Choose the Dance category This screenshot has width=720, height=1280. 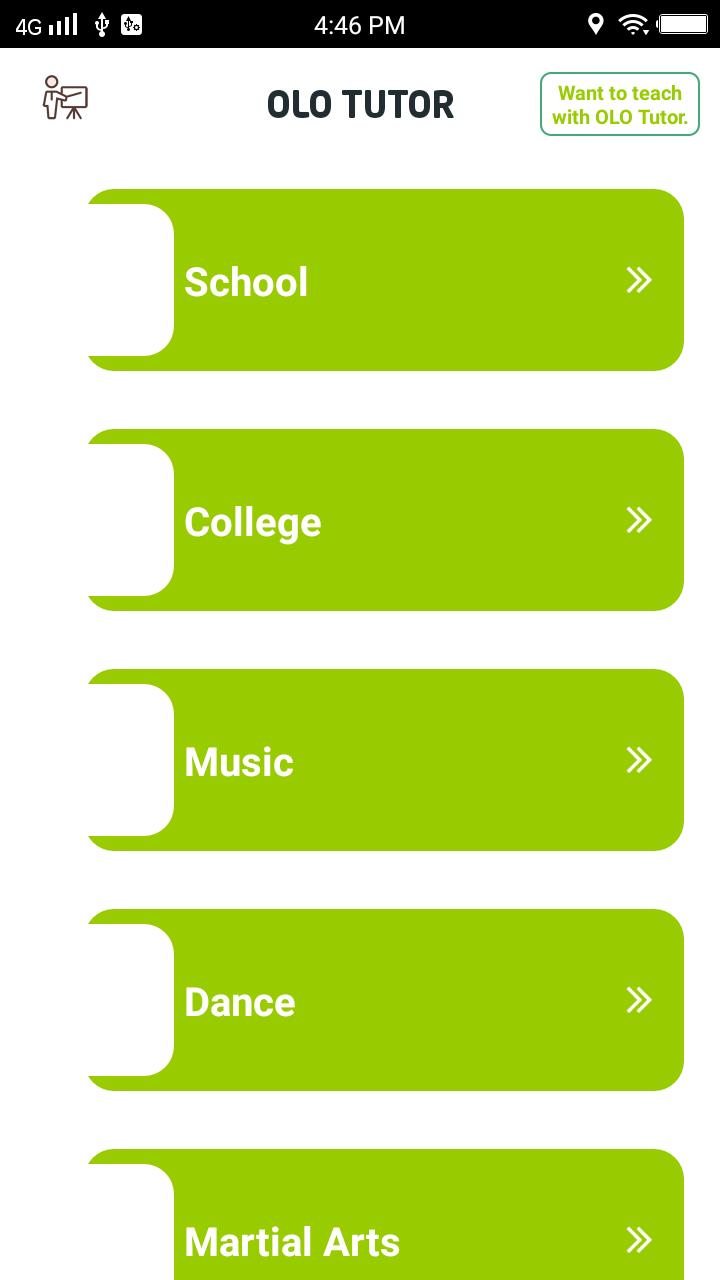click(x=385, y=1001)
